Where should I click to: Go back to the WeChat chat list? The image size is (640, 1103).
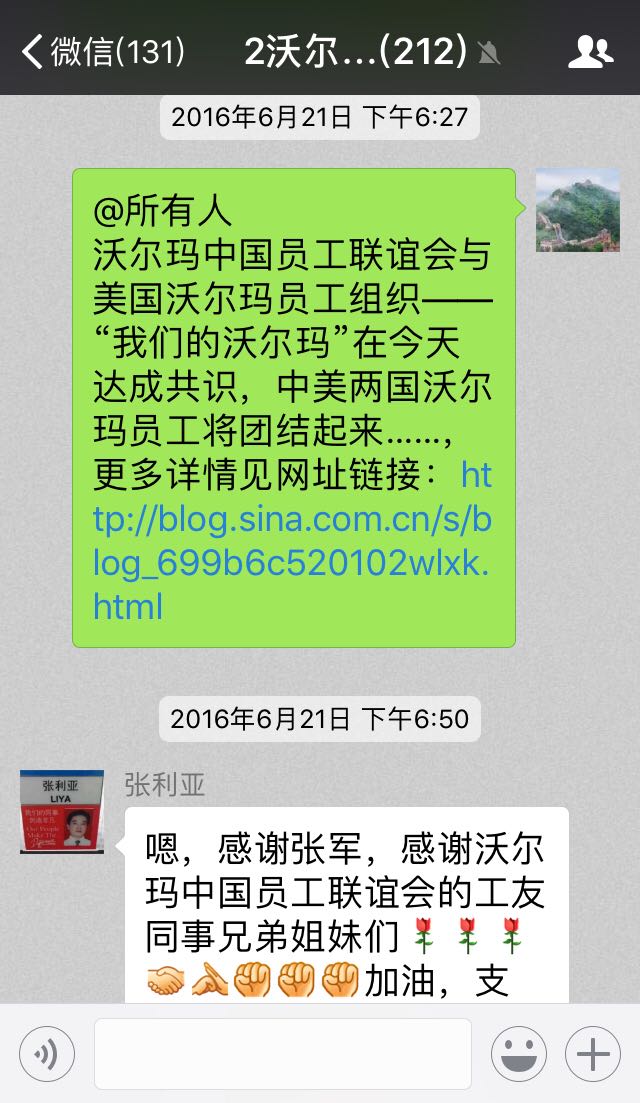100,51
